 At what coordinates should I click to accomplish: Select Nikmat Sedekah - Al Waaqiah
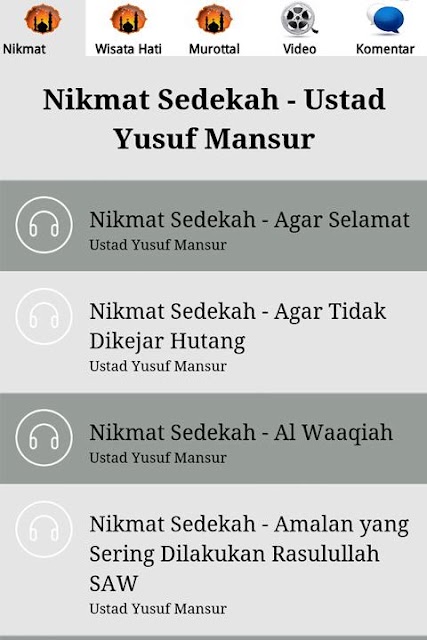click(214, 438)
